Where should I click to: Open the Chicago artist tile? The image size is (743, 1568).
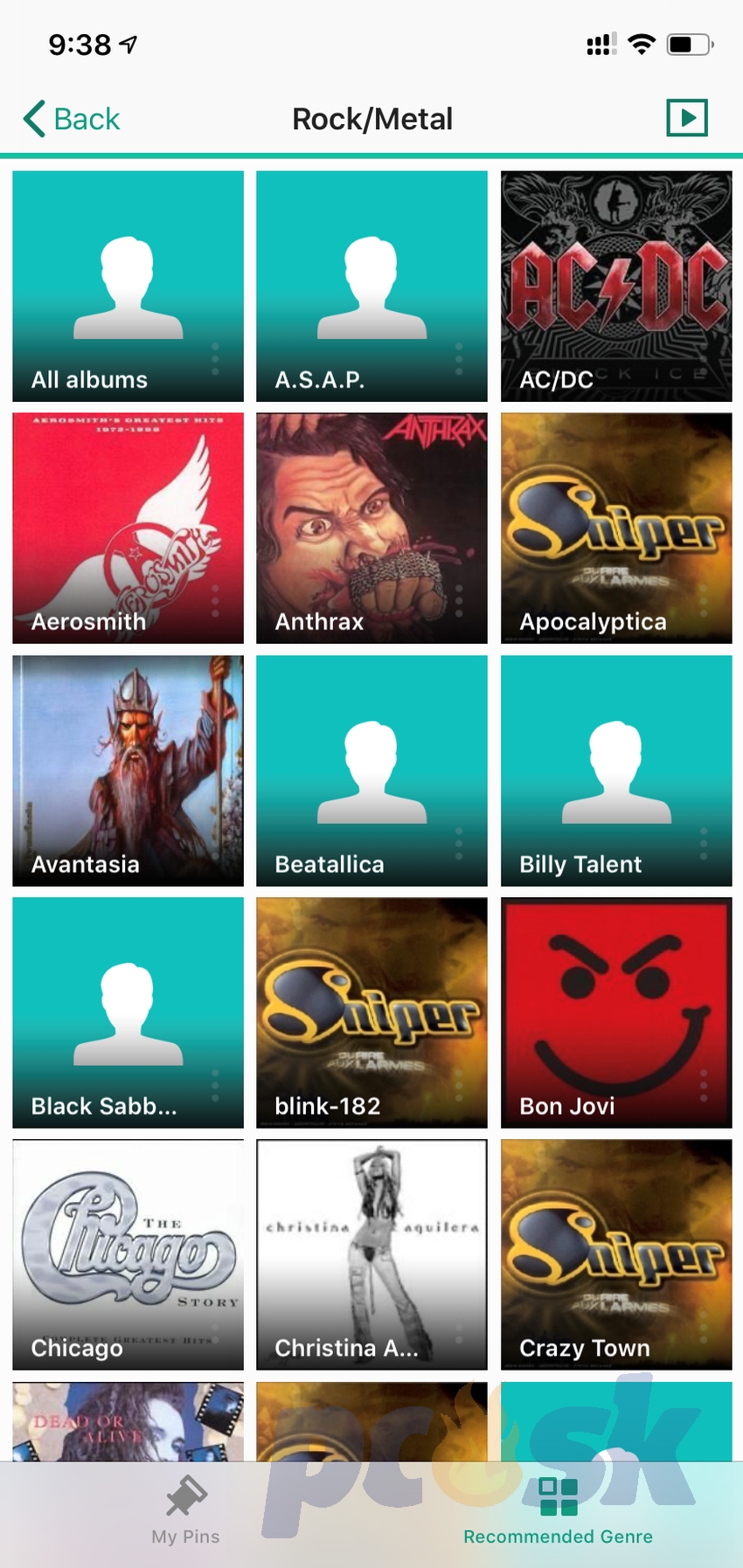pos(128,1255)
